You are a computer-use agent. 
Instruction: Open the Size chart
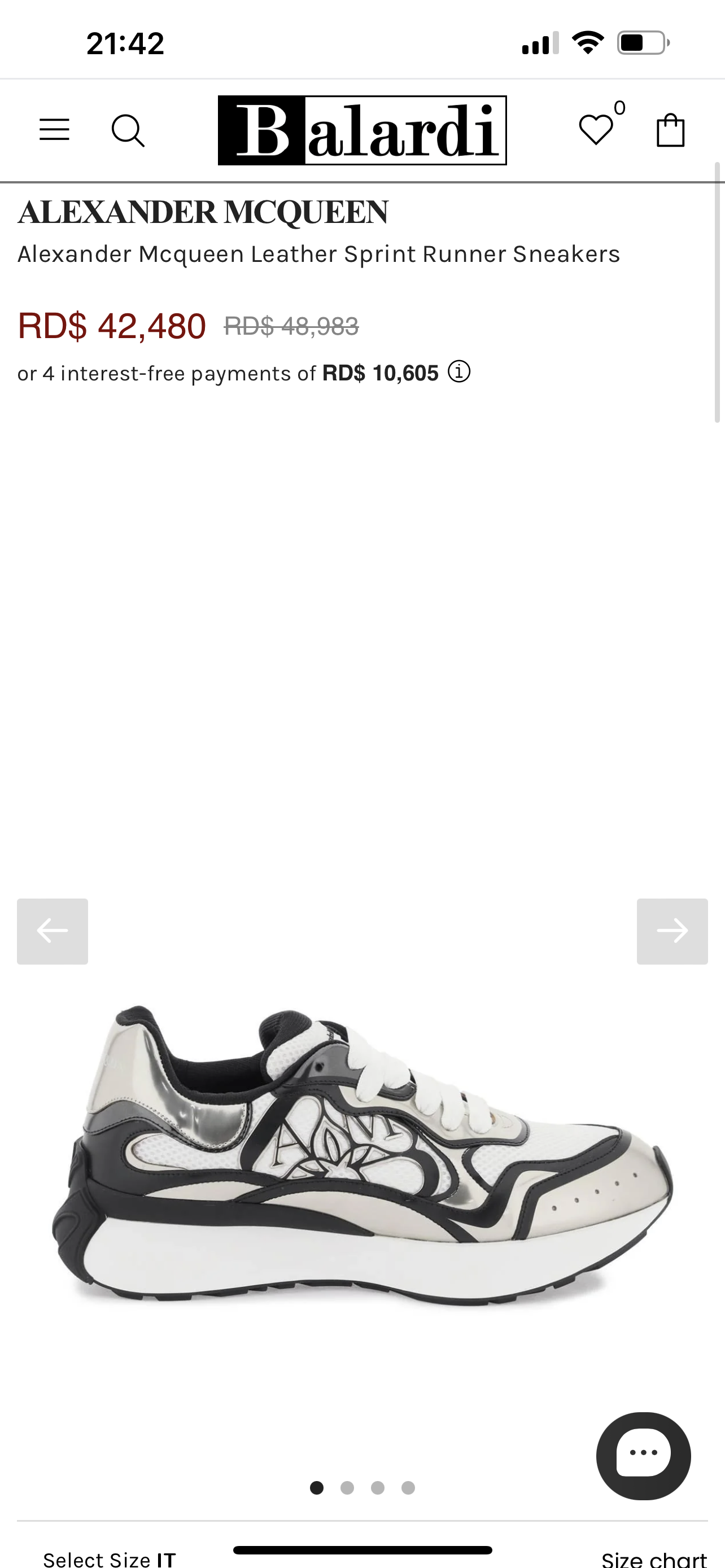point(654,1559)
